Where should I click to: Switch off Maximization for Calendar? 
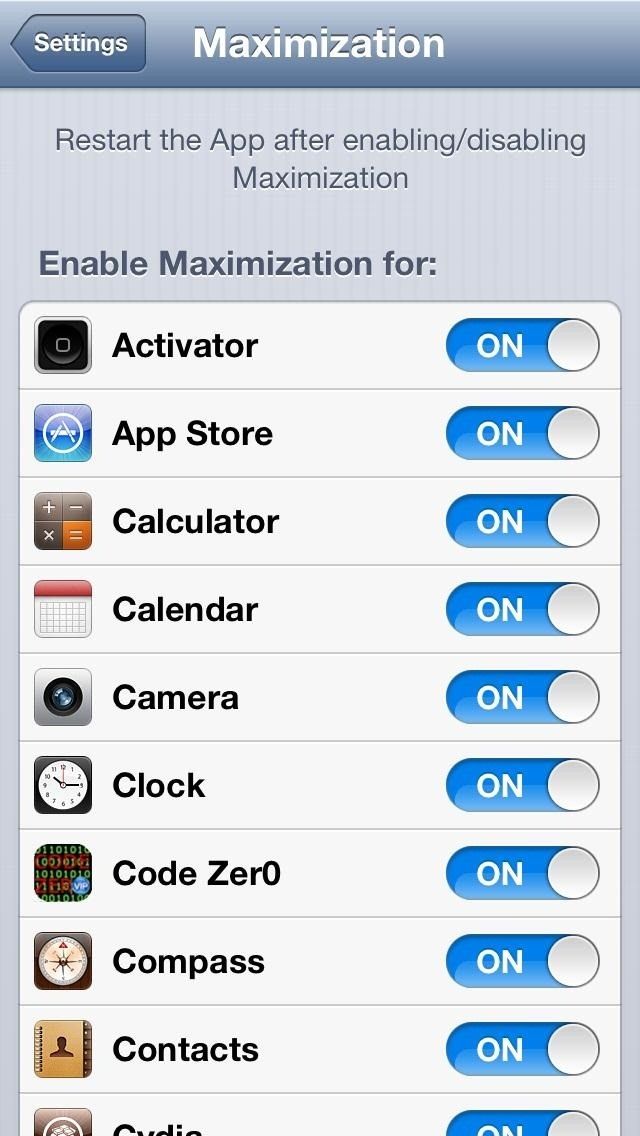(522, 610)
